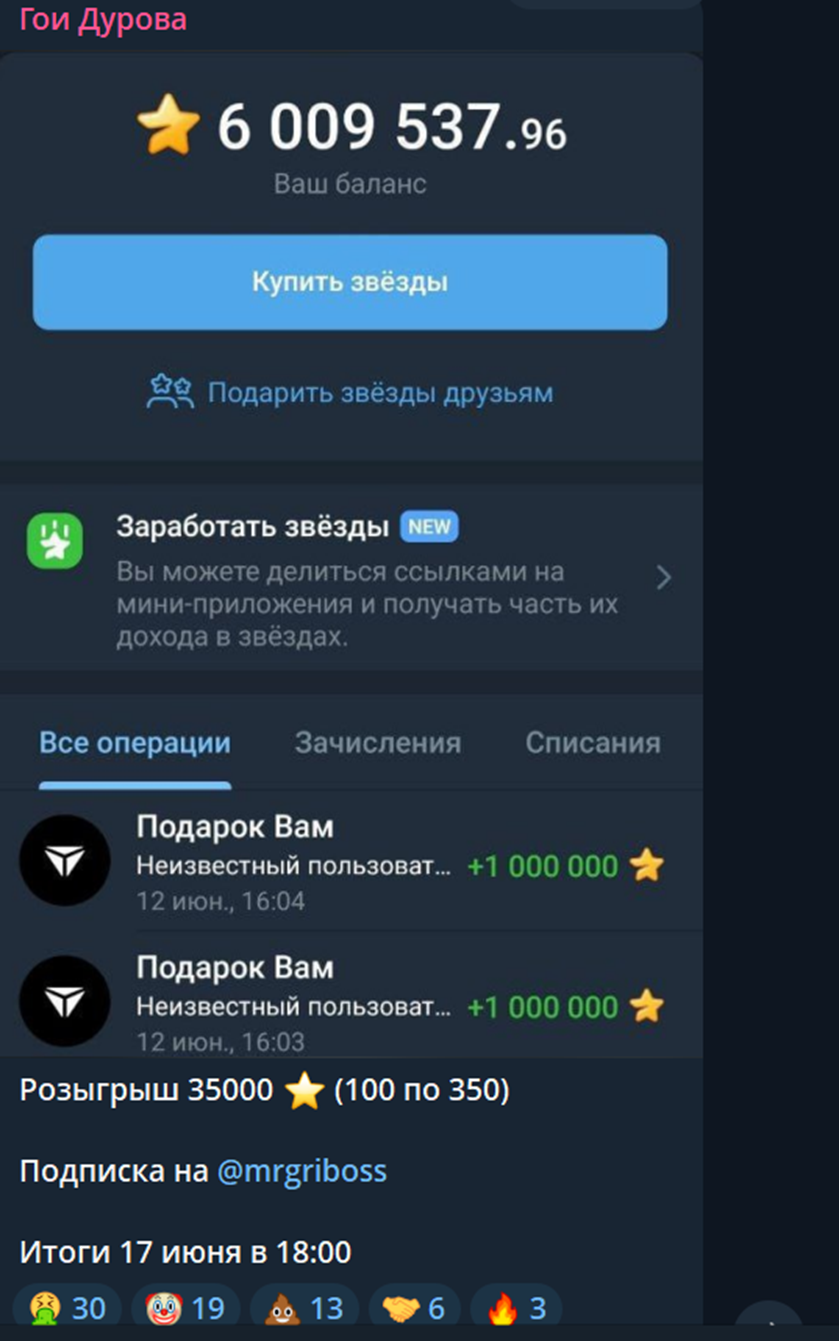The width and height of the screenshot is (839, 1341).
Task: Switch to the Зачисления tab
Action: click(x=378, y=743)
